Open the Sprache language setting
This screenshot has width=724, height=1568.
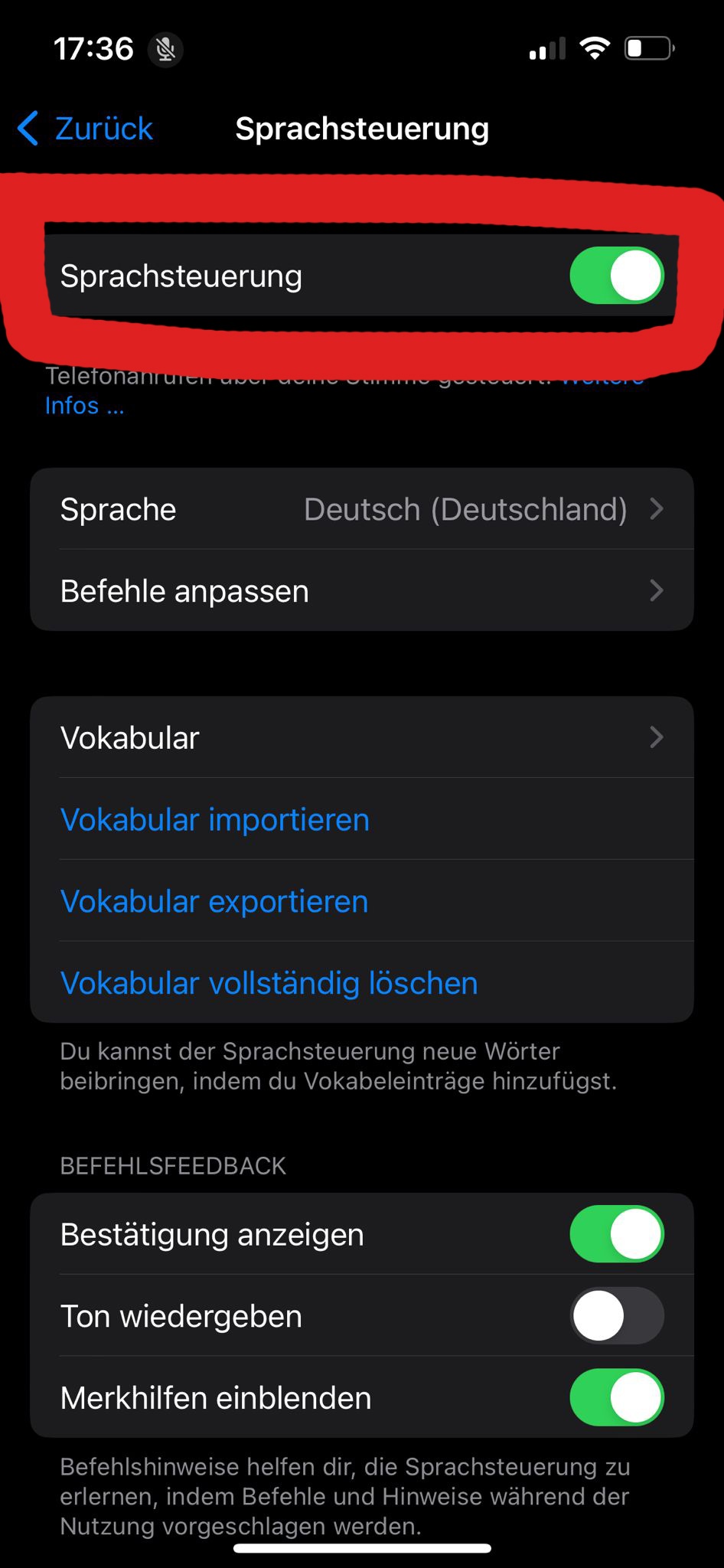point(361,509)
